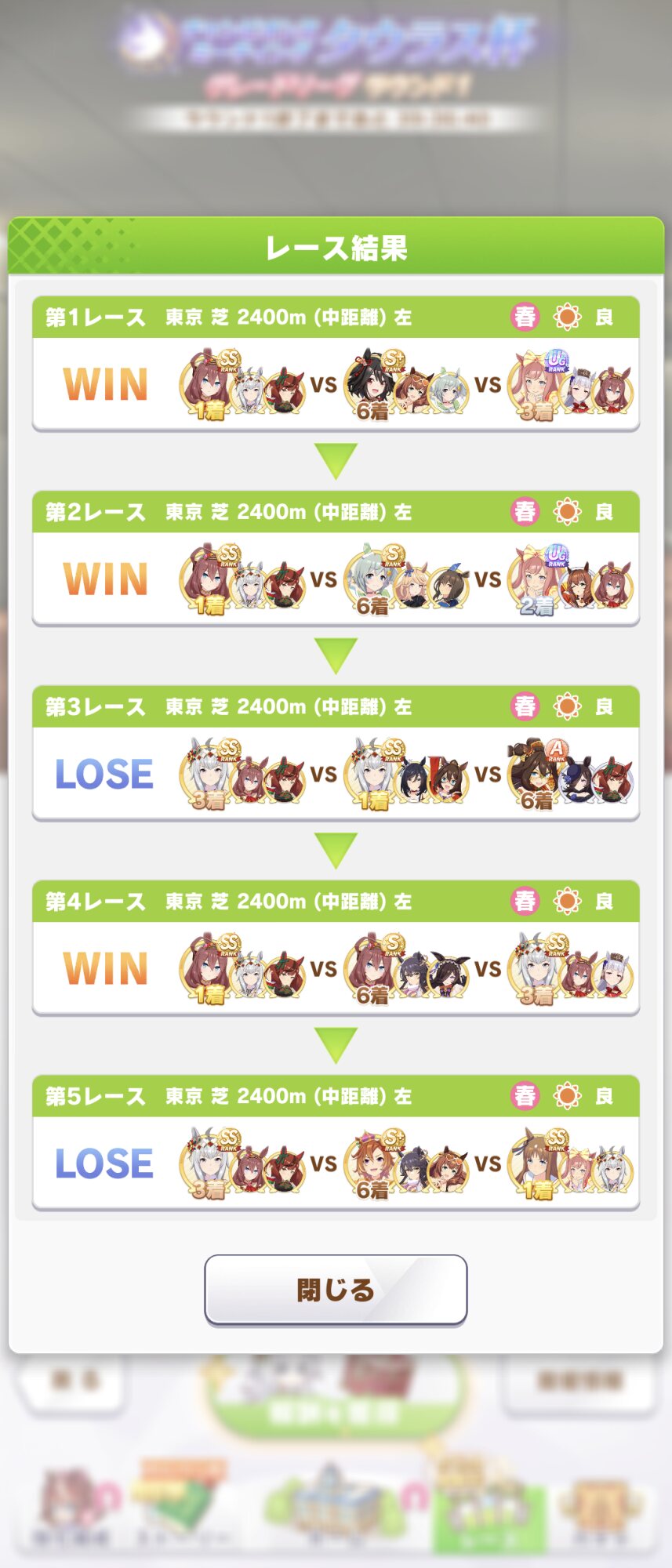Select the 第4レース result card
This screenshot has width=672, height=1568.
(336, 948)
